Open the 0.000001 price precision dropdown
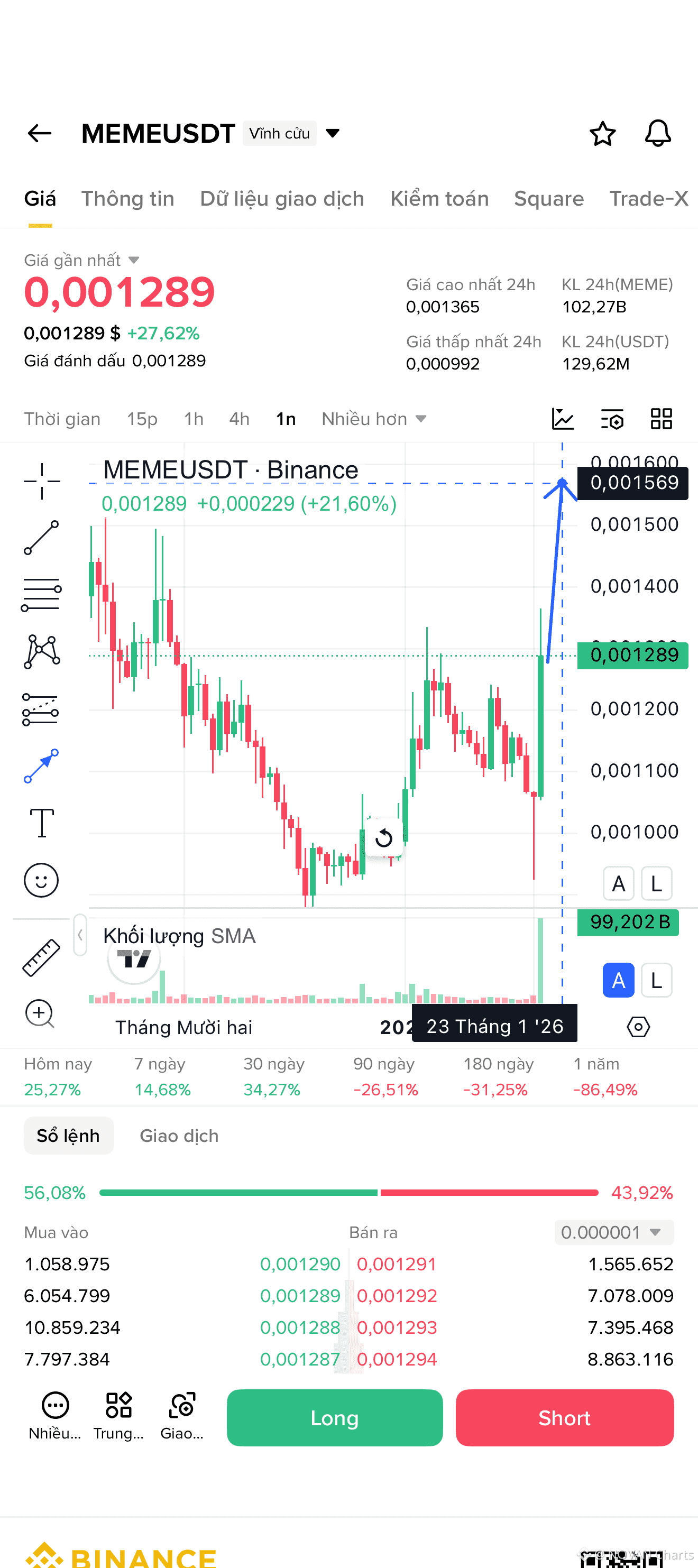Viewport: 698px width, 1568px height. pos(613,1233)
